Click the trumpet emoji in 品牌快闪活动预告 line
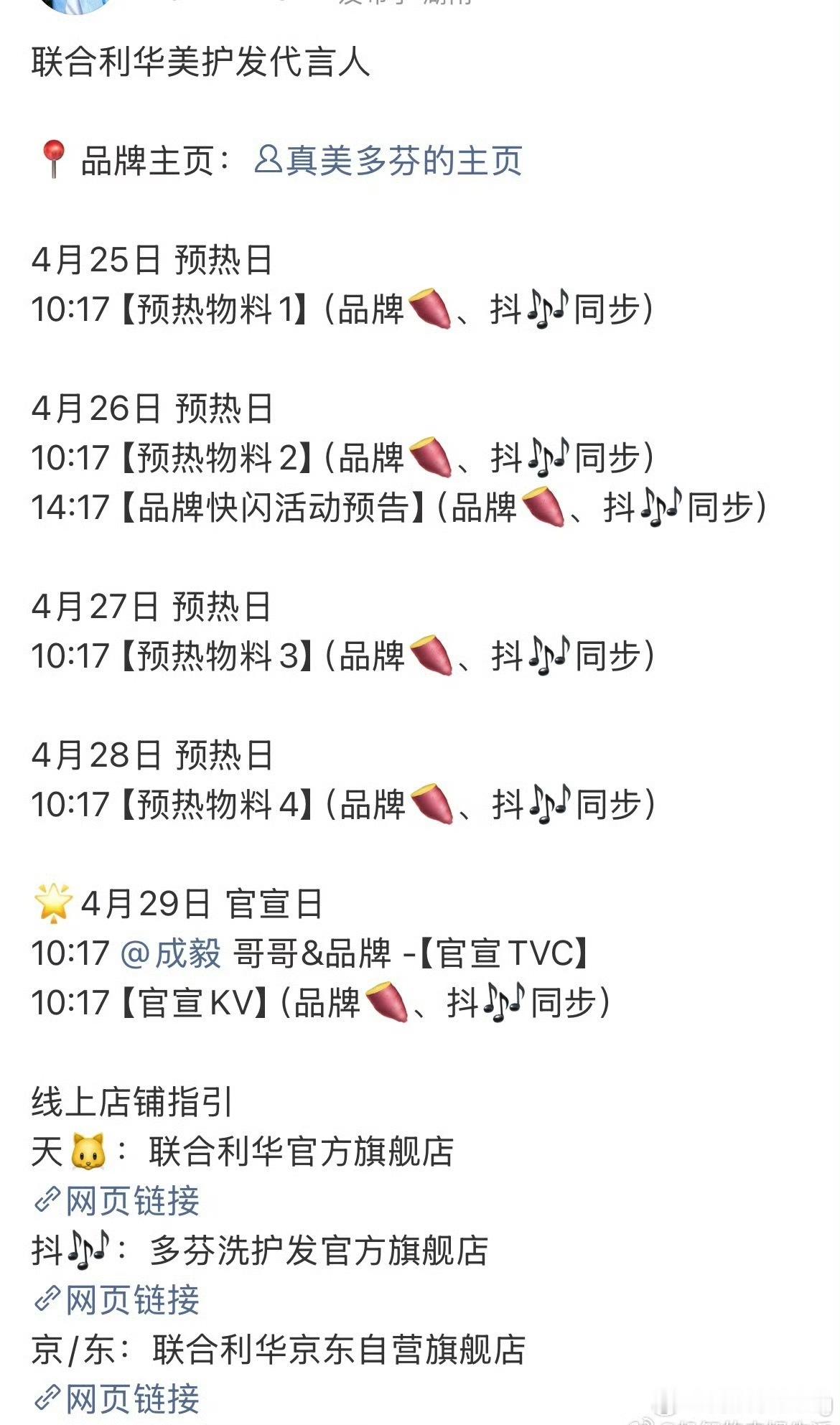 542,507
